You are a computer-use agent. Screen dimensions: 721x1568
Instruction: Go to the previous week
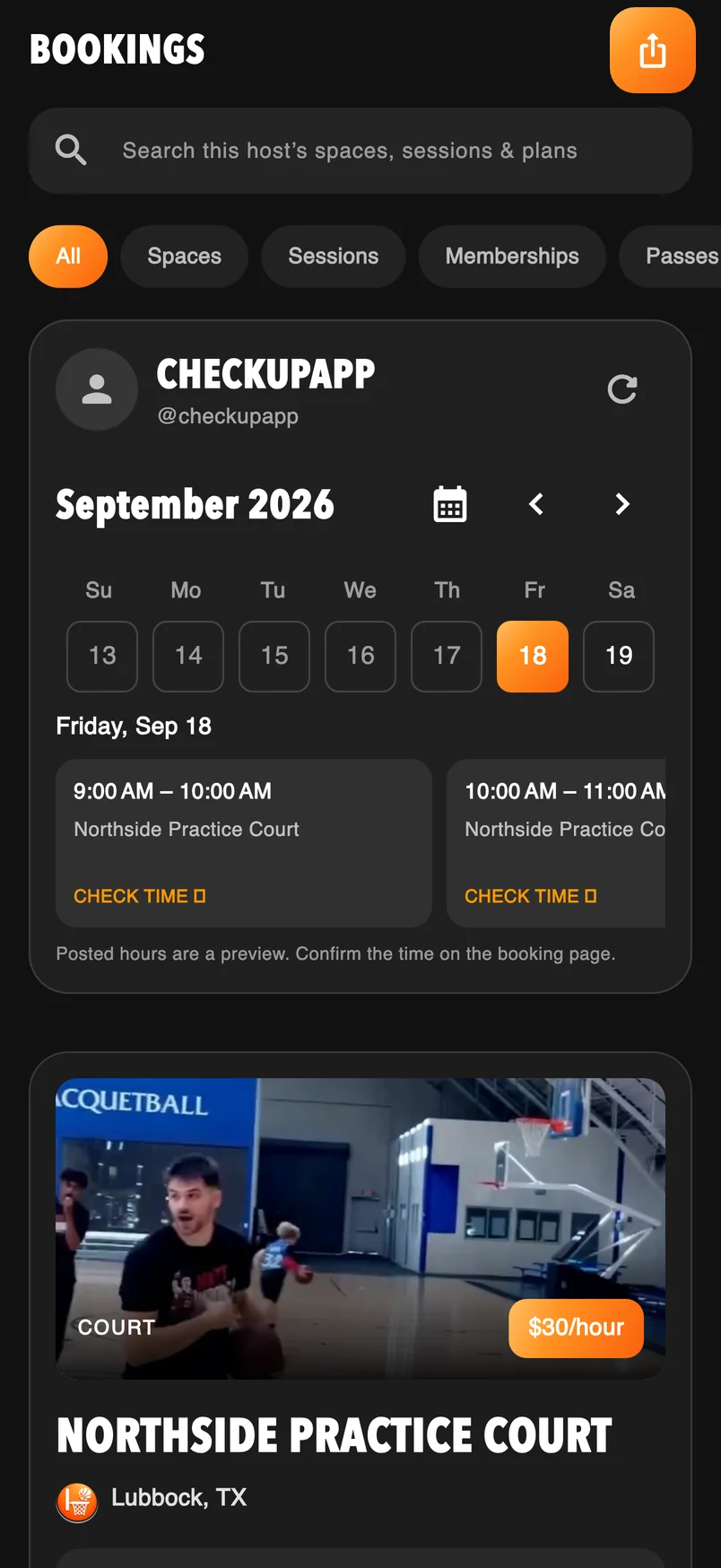tap(536, 504)
